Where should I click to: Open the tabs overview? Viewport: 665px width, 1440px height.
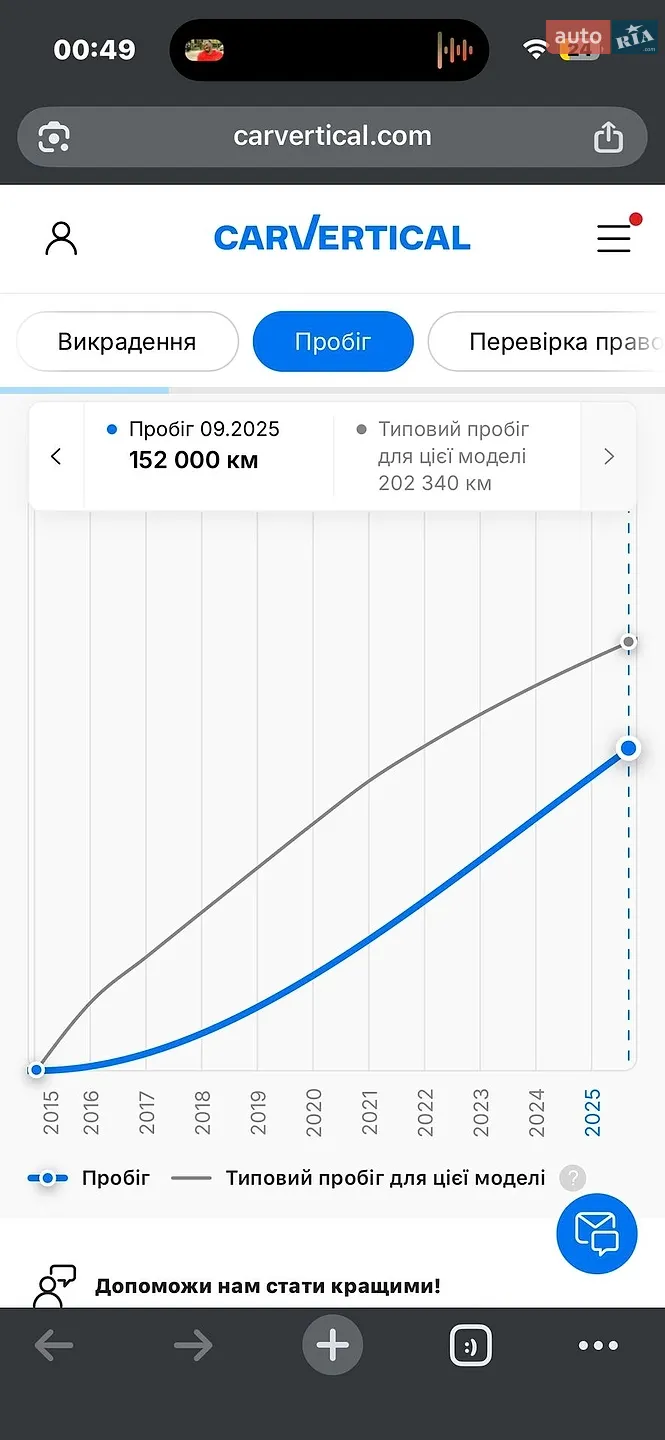[470, 1346]
